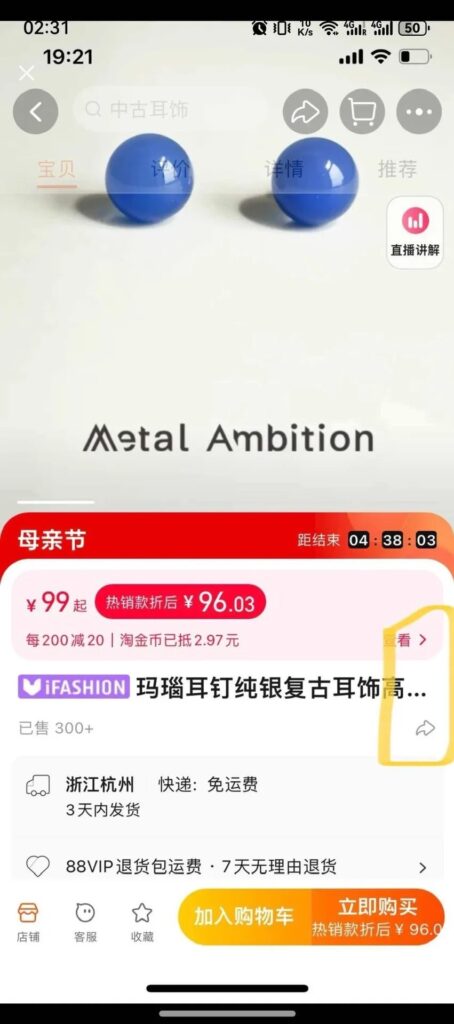Tap 加入购物车 to add to cart
Screen dimensions: 454x1024
pos(244,916)
